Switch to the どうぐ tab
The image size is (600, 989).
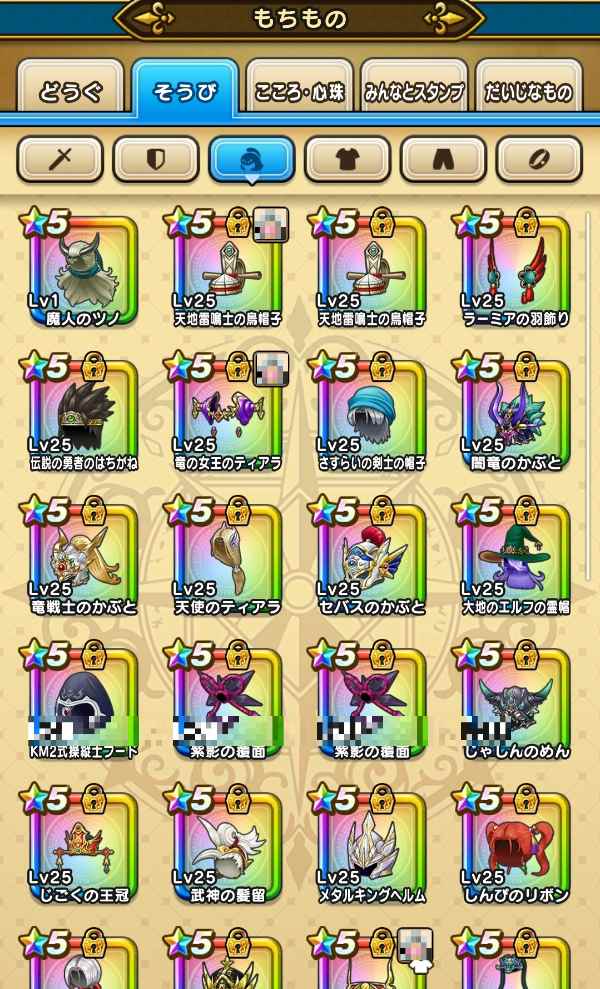pyautogui.click(x=70, y=92)
